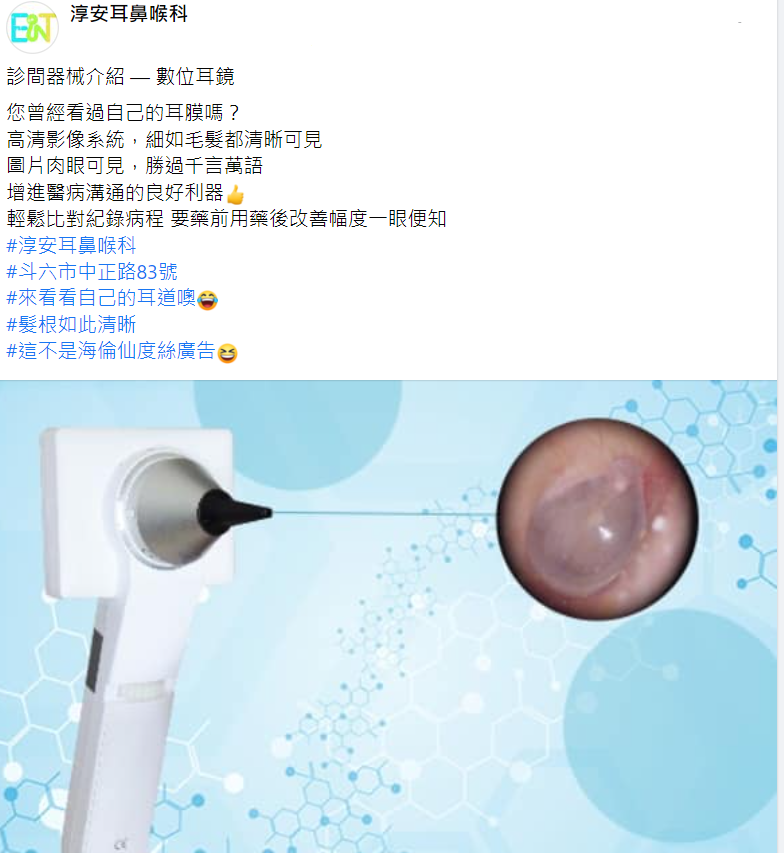Image resolution: width=784 pixels, height=853 pixels.
Task: Open hashtag #這不是海倫仙度絲廣告
Action: (x=111, y=351)
